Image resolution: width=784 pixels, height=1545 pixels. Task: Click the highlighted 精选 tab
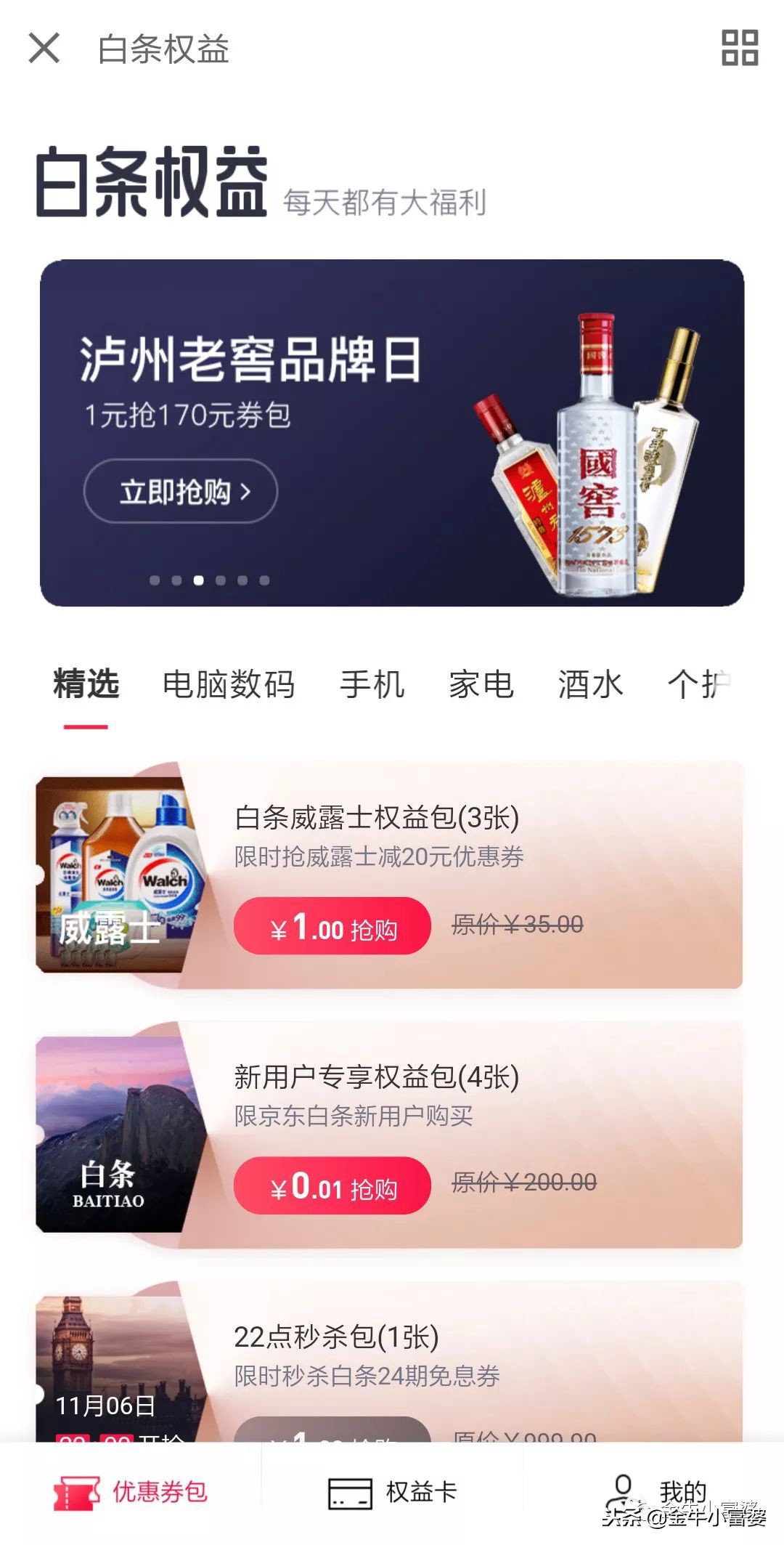tap(86, 683)
